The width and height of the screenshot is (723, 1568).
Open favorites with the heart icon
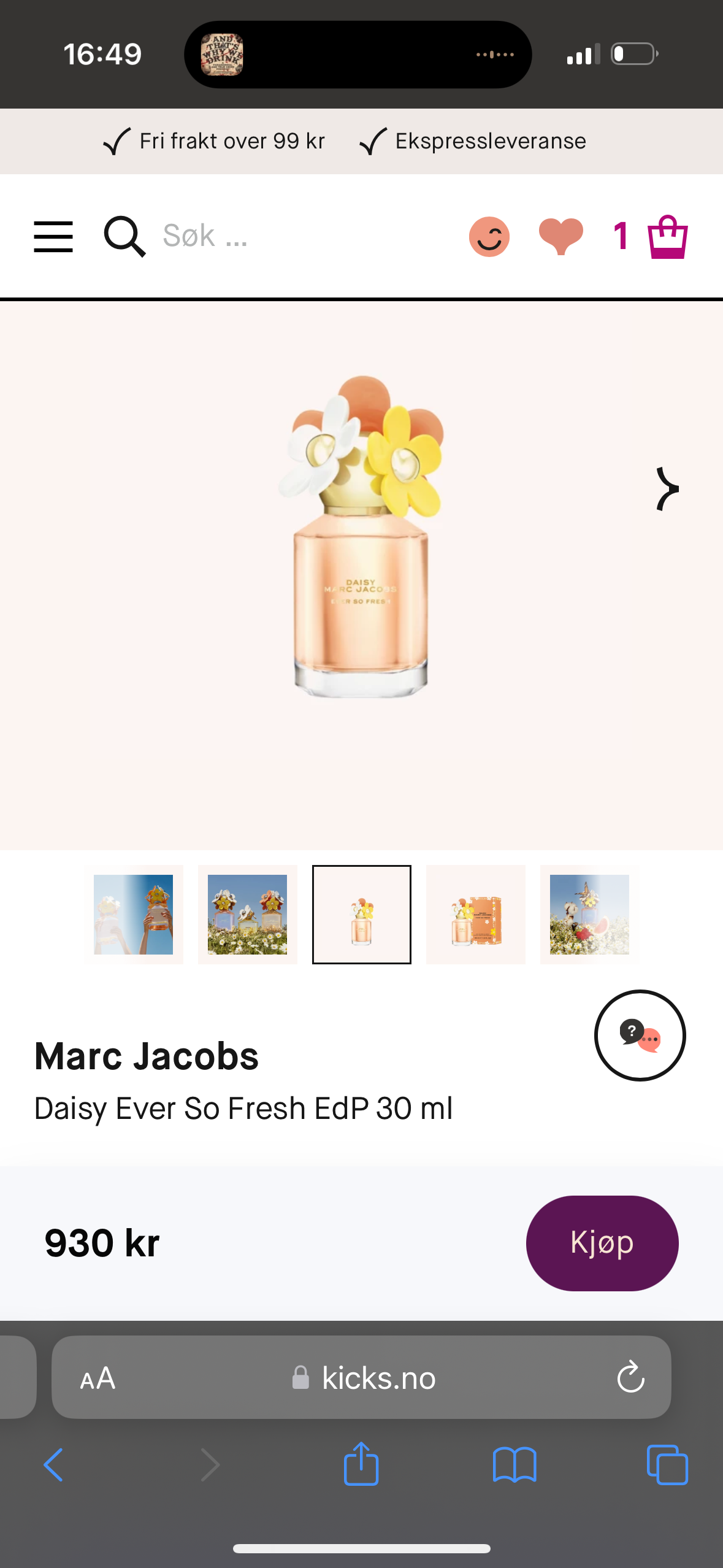tap(560, 237)
